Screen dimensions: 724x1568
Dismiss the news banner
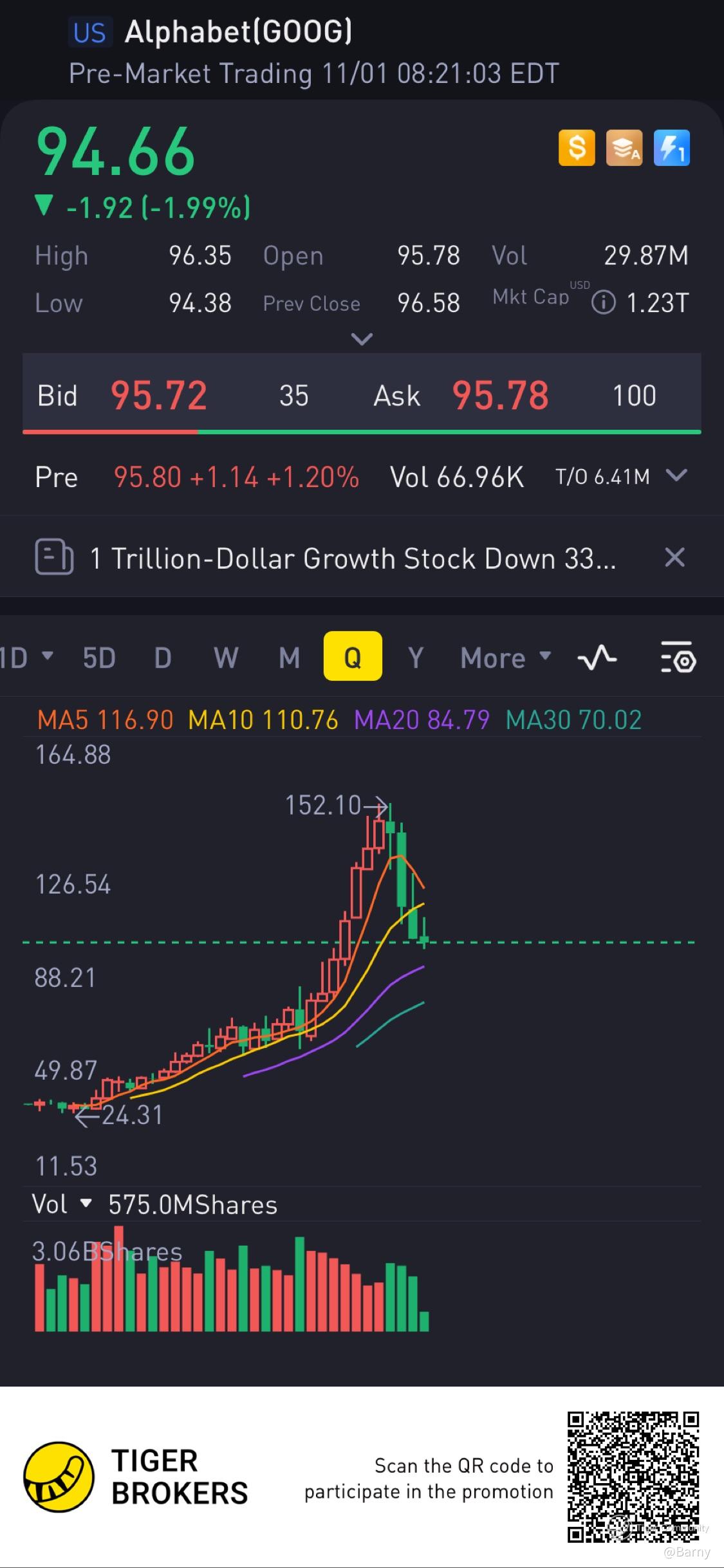click(674, 557)
